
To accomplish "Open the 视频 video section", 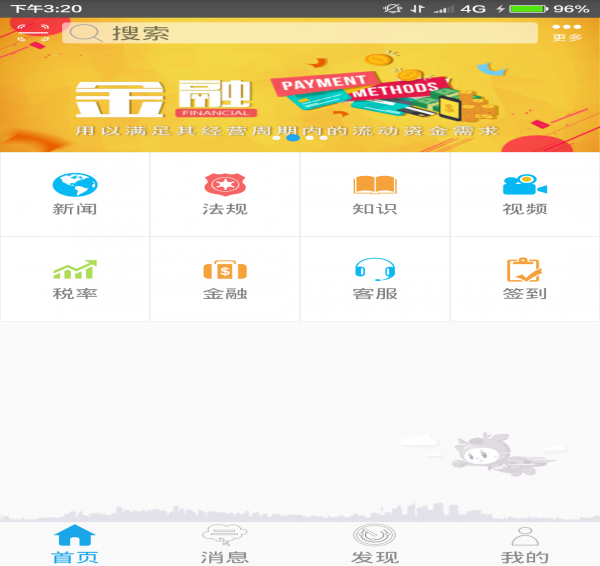I will (525, 194).
